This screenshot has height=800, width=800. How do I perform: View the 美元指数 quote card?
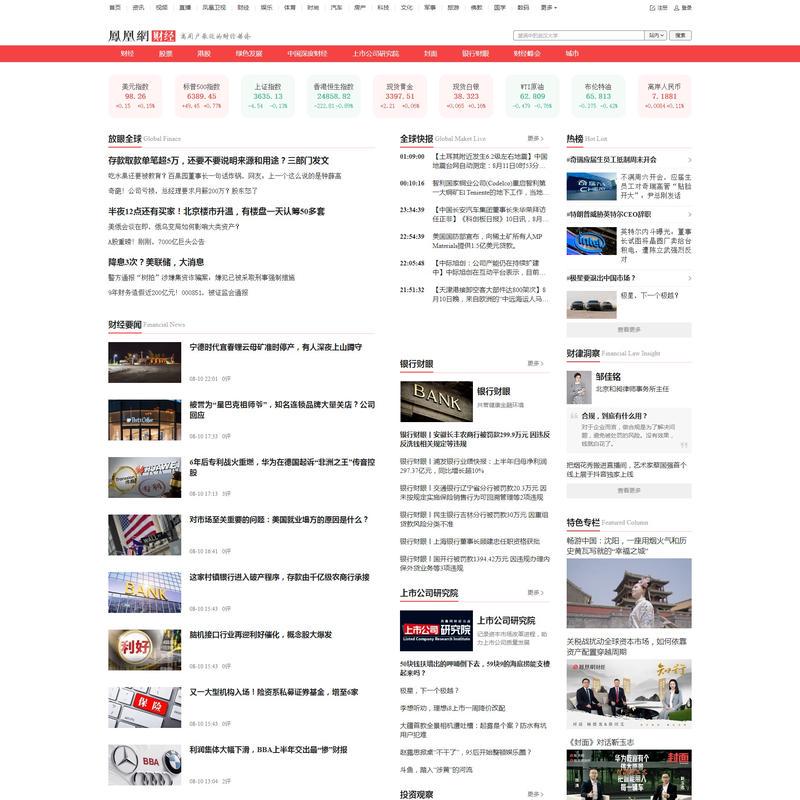(135, 95)
